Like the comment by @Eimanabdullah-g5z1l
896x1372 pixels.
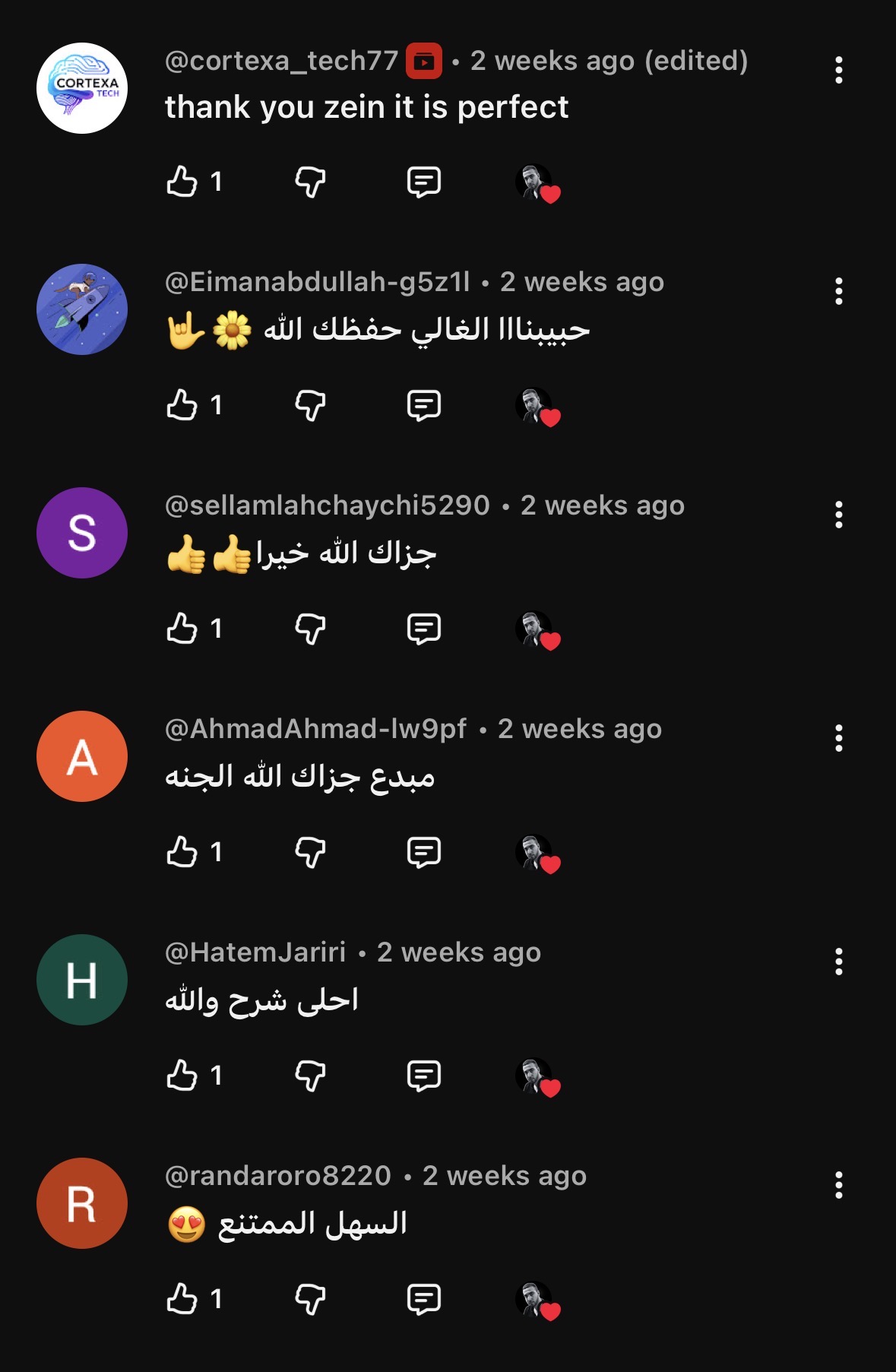coord(182,405)
